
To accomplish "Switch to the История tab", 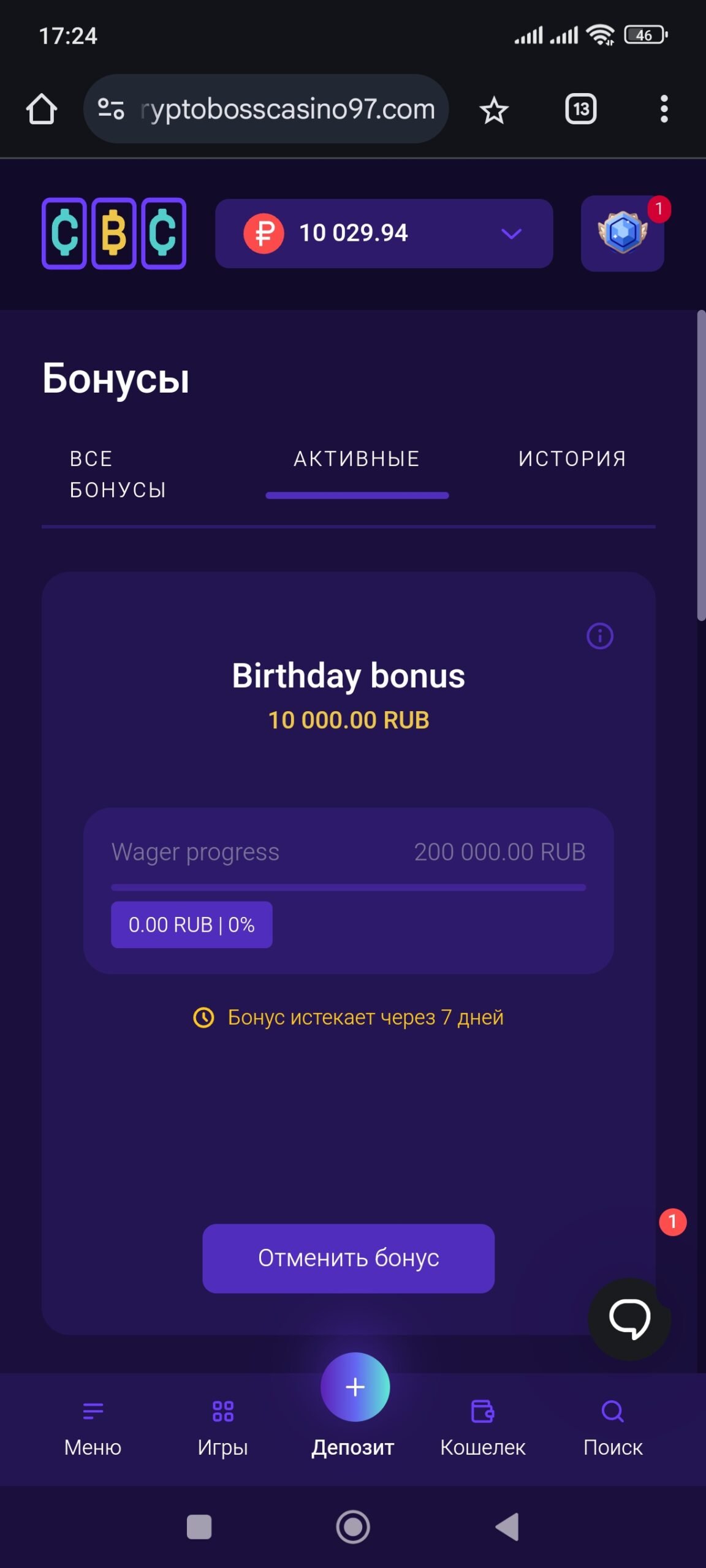I will (x=572, y=459).
